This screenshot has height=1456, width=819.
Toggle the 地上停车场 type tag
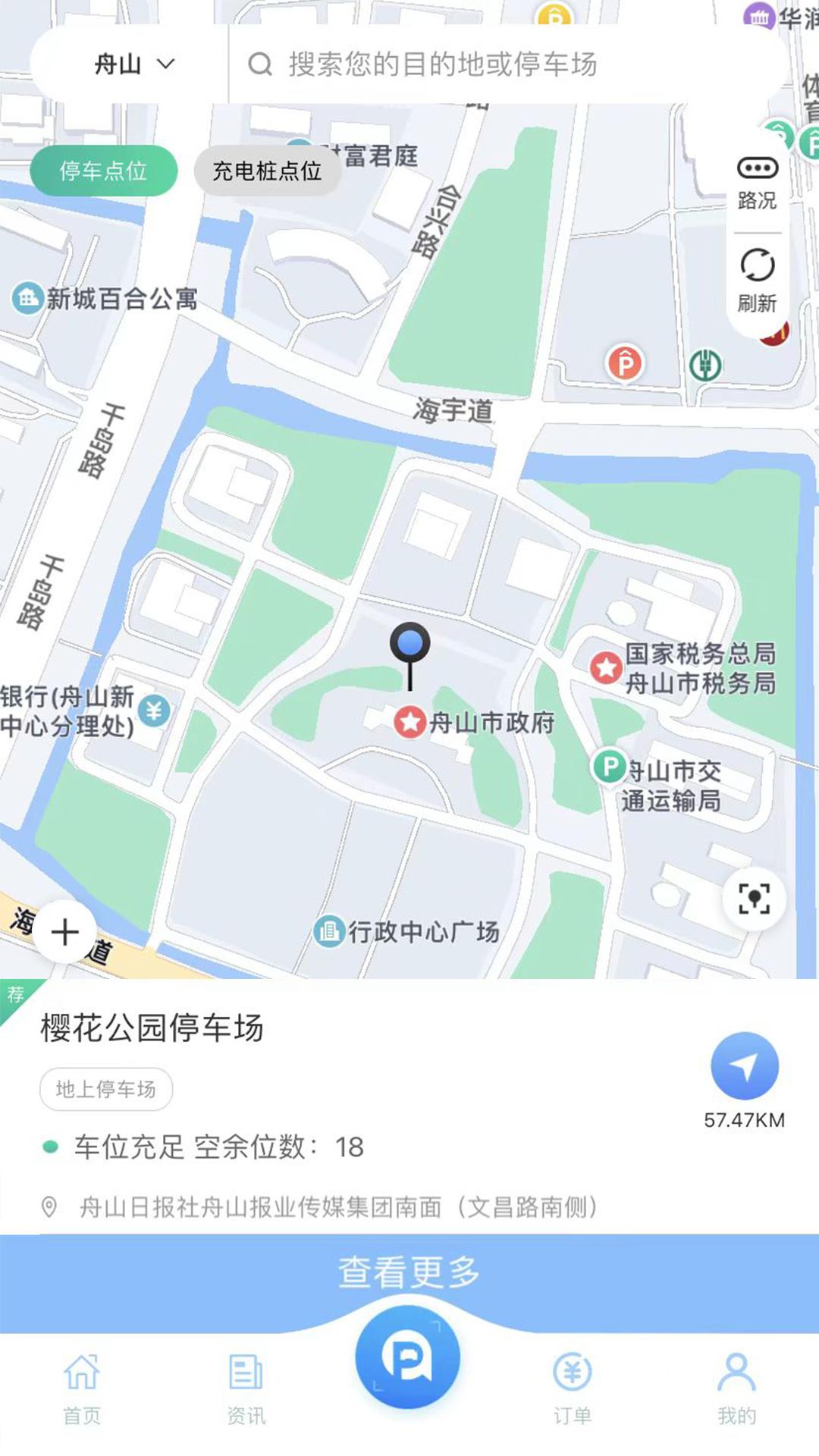coord(105,1090)
